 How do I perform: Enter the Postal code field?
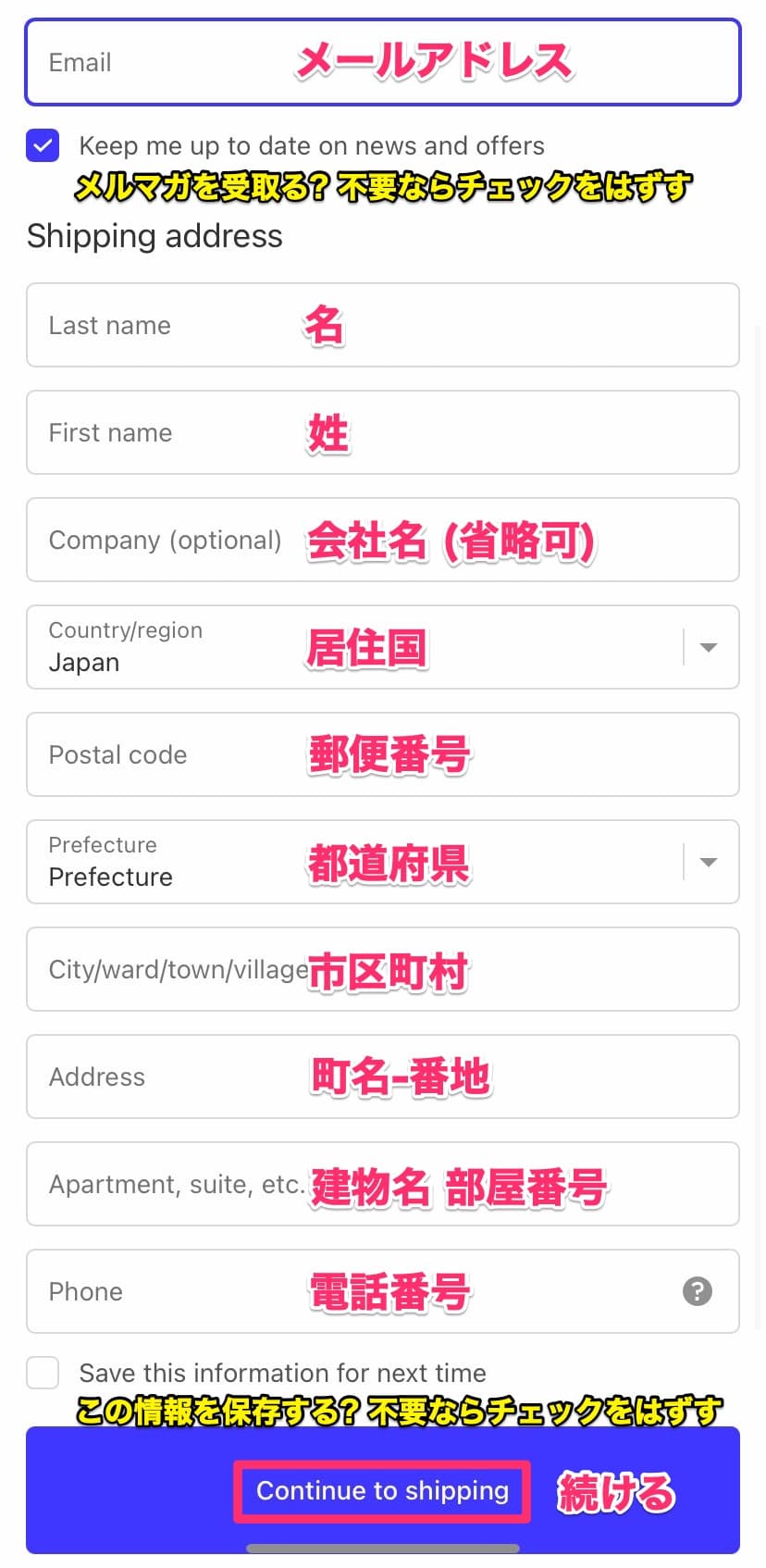(x=383, y=754)
